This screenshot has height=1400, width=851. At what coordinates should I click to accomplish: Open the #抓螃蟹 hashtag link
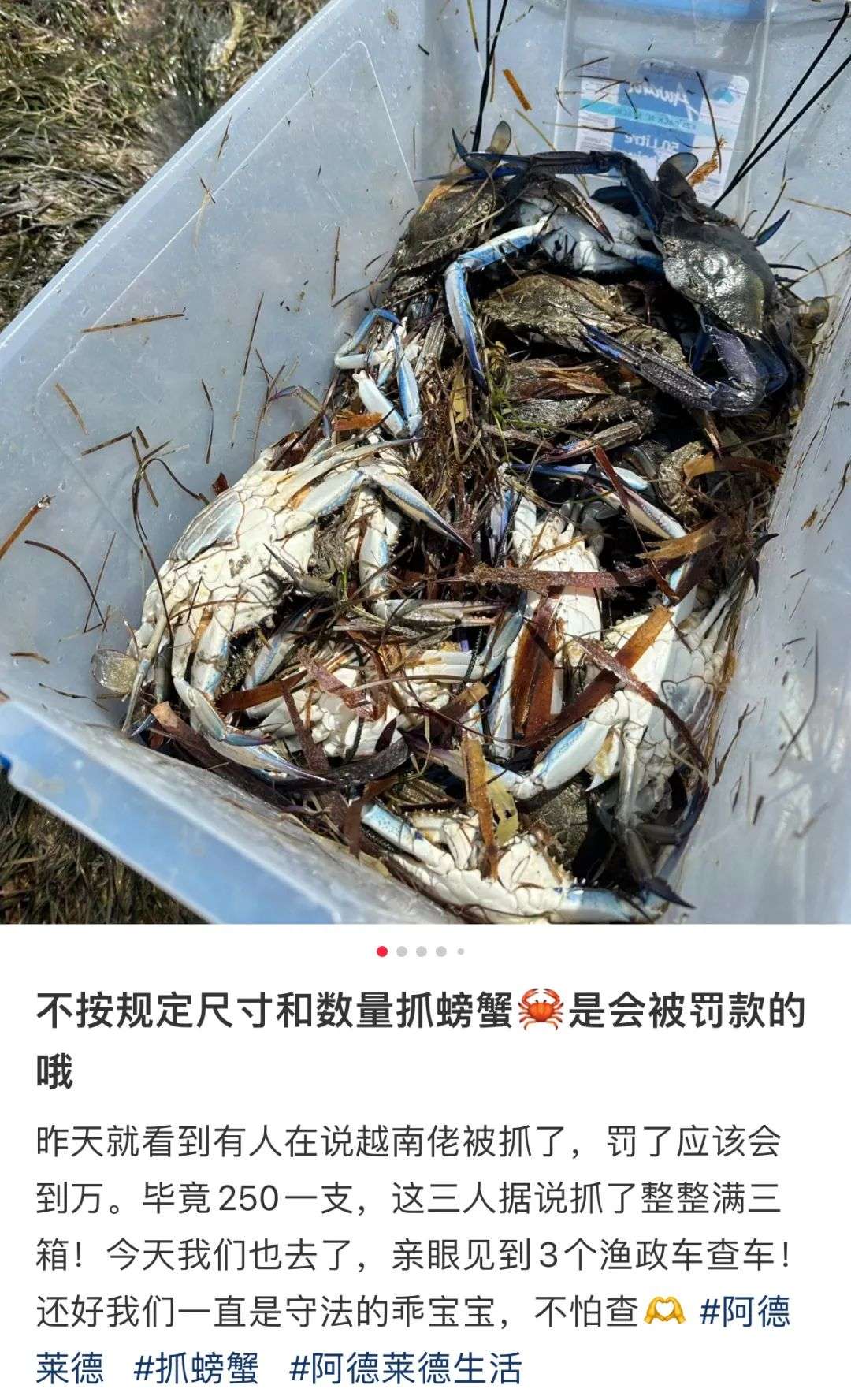196,1368
